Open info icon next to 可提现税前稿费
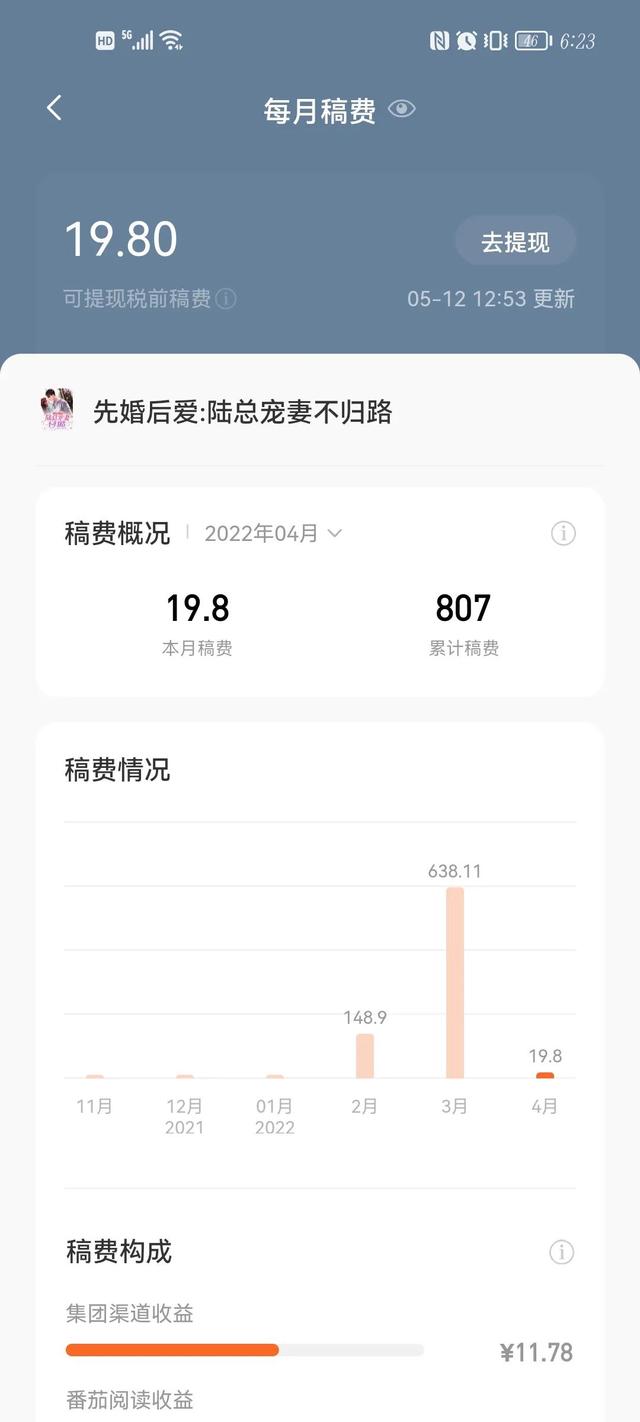 [227, 298]
